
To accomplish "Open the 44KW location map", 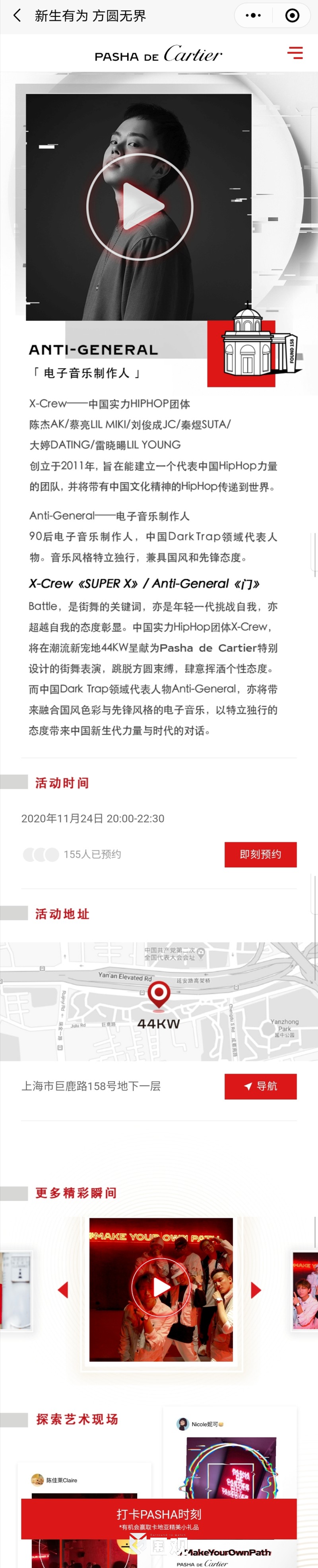I will (159, 1001).
